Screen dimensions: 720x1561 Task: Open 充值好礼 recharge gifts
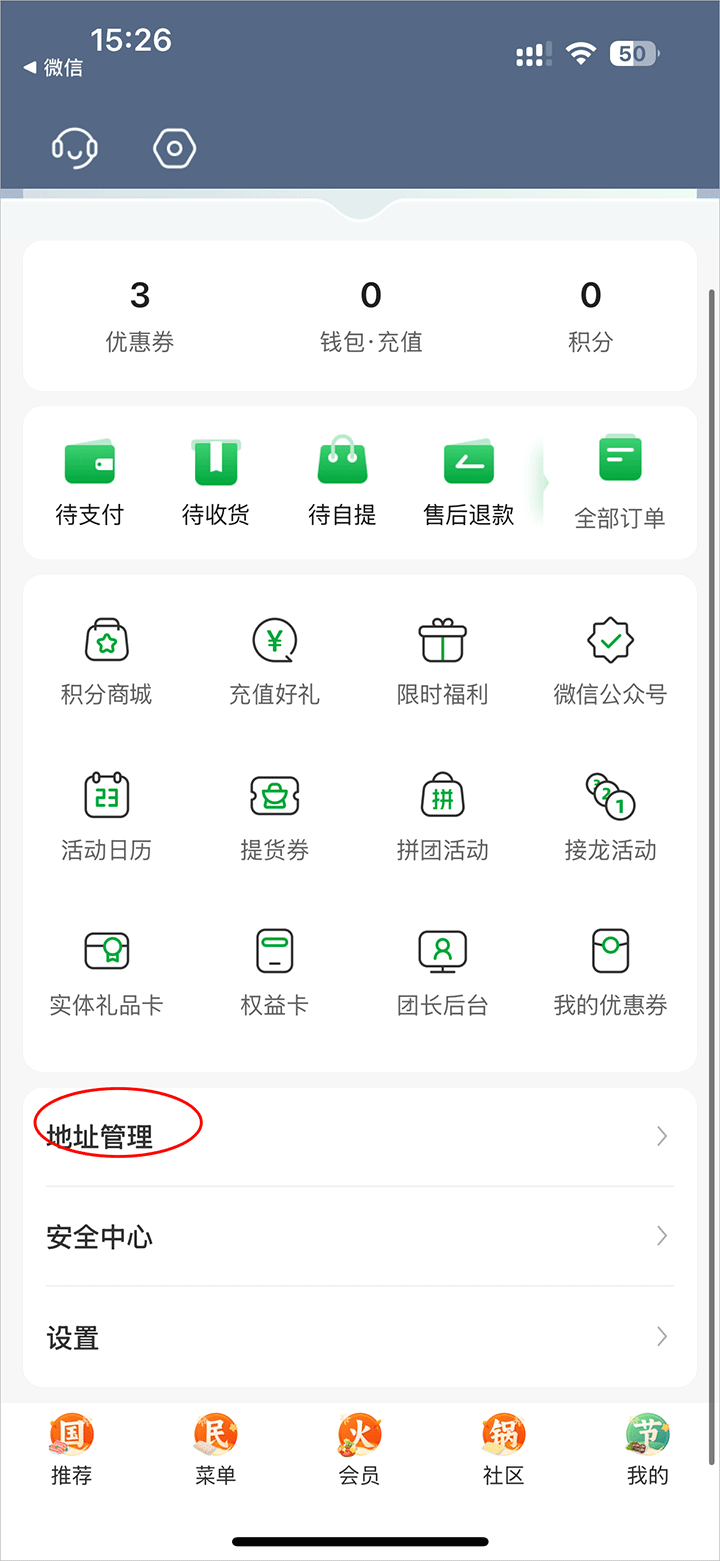point(274,660)
